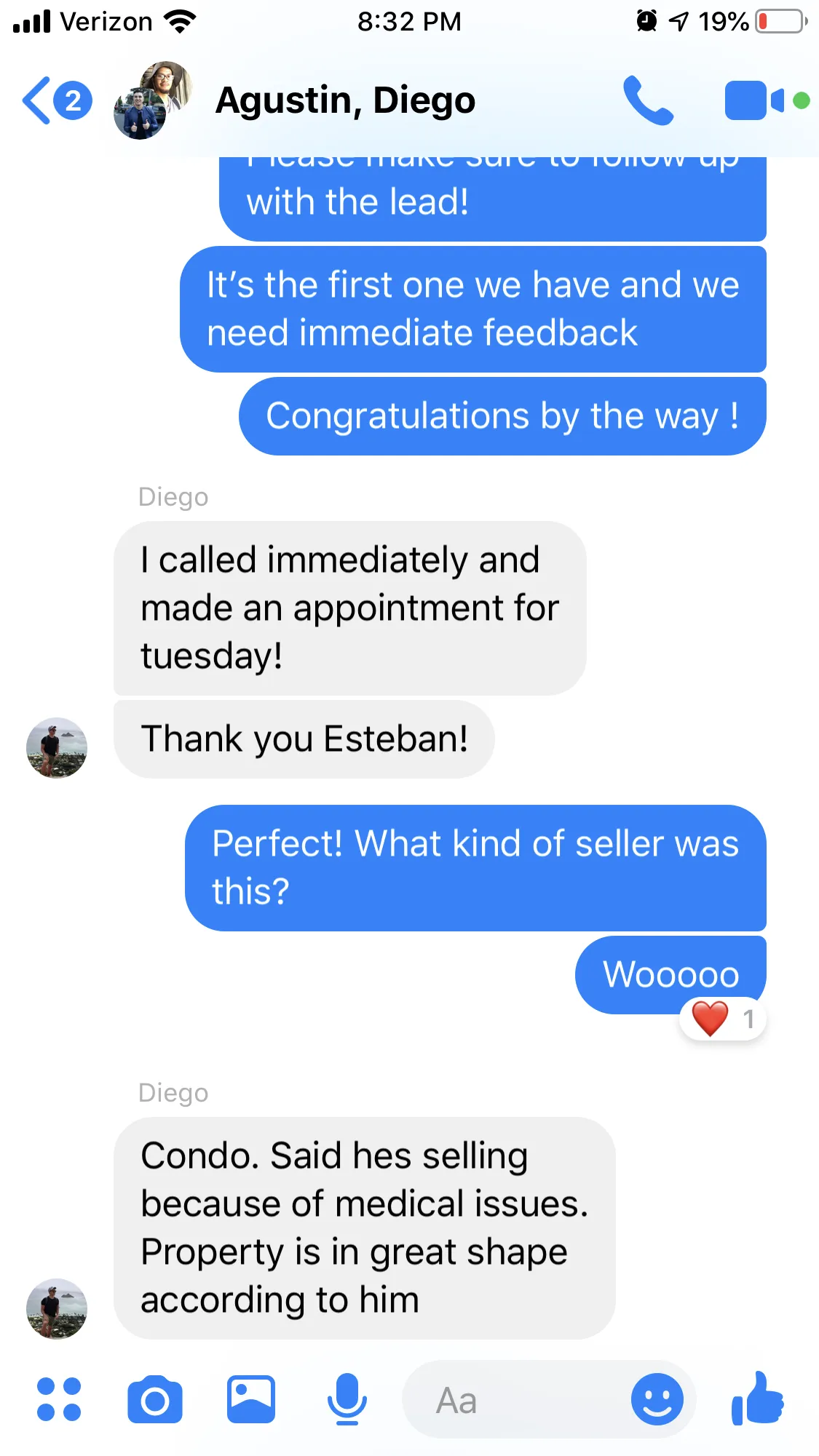Open the Agustin, Diego group details

click(x=345, y=100)
